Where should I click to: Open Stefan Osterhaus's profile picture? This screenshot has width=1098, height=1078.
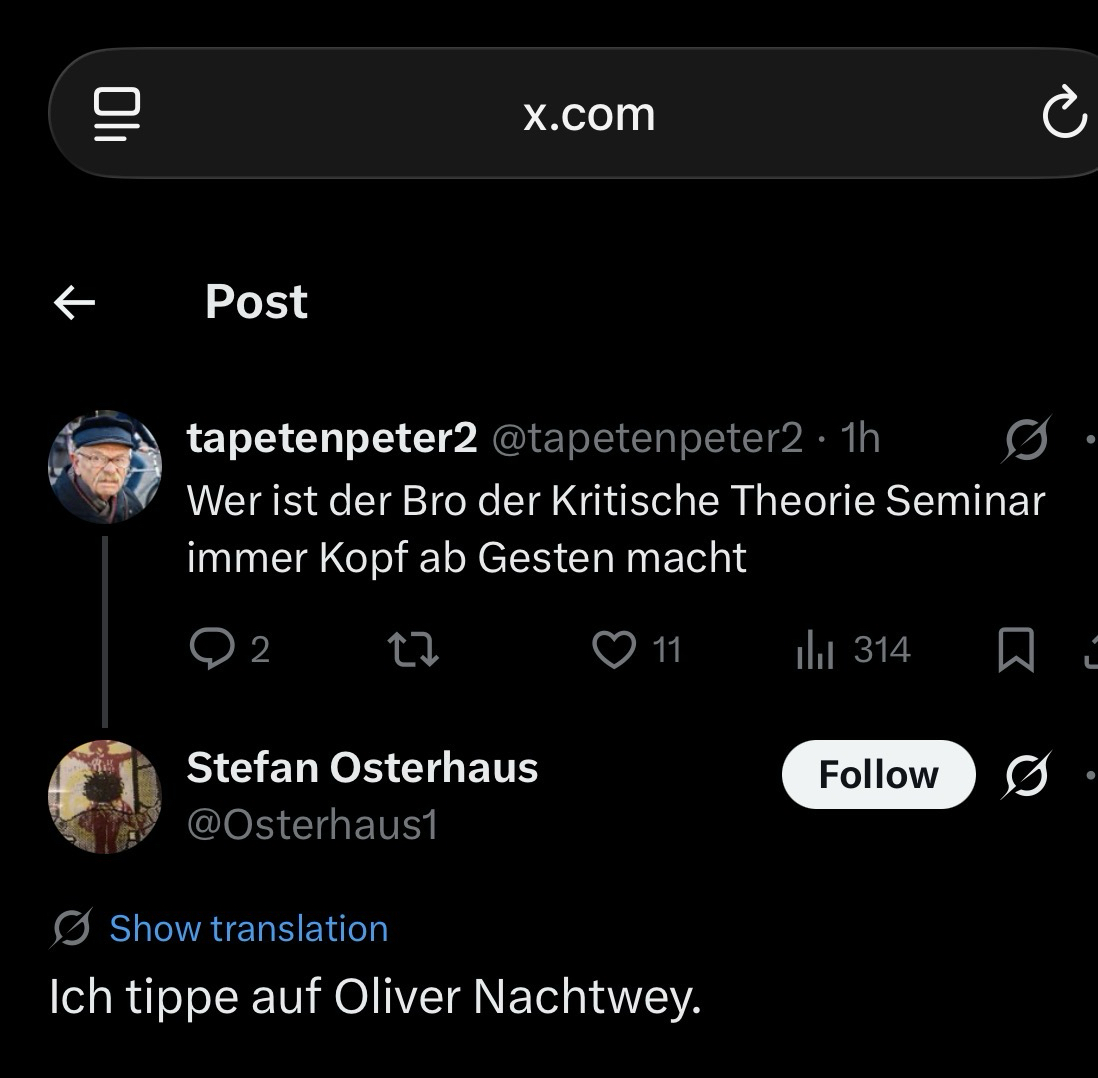105,796
